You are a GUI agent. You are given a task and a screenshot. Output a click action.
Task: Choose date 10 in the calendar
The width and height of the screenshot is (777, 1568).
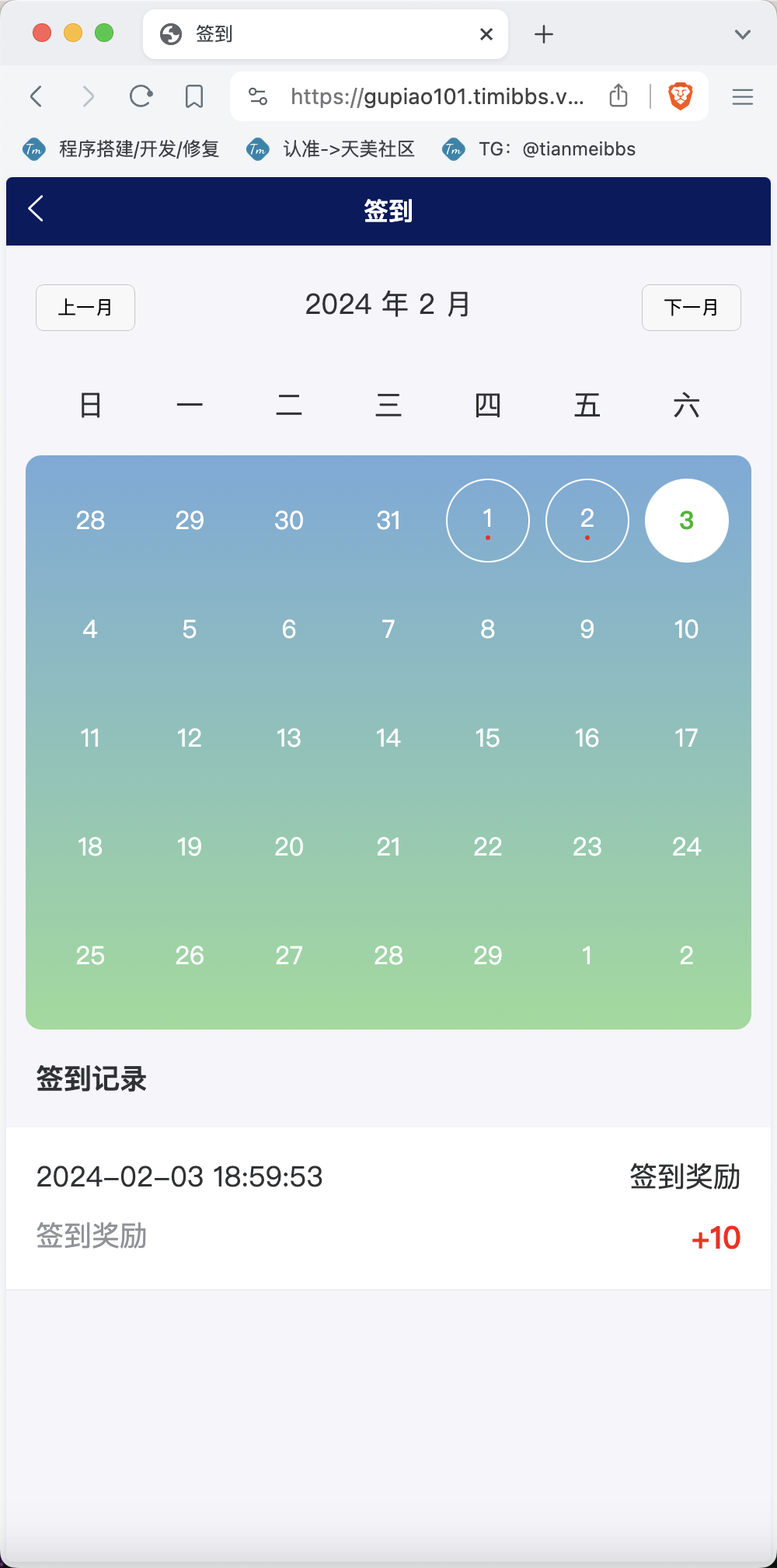pyautogui.click(x=687, y=629)
